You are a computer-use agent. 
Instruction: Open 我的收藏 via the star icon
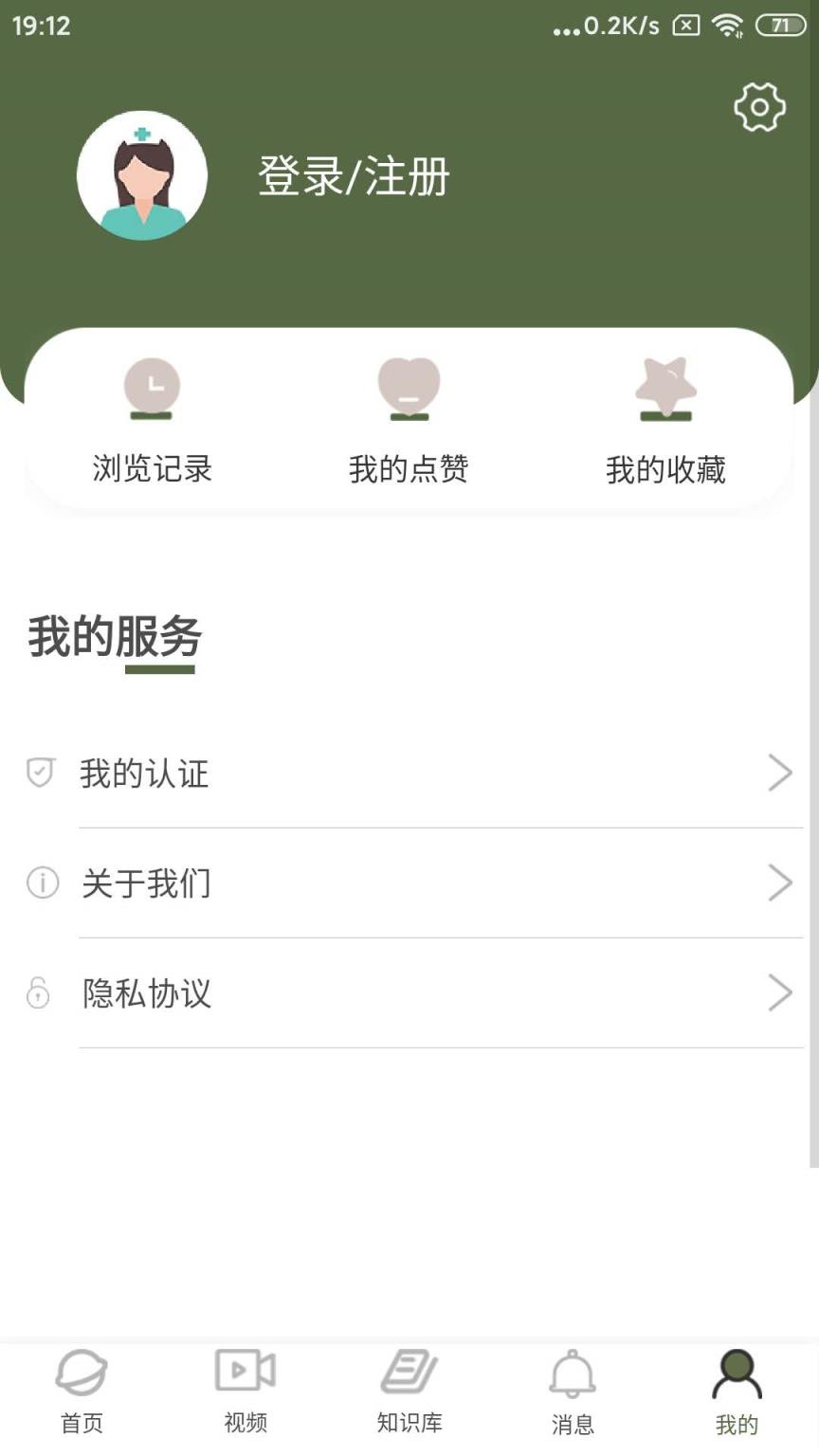[x=666, y=387]
